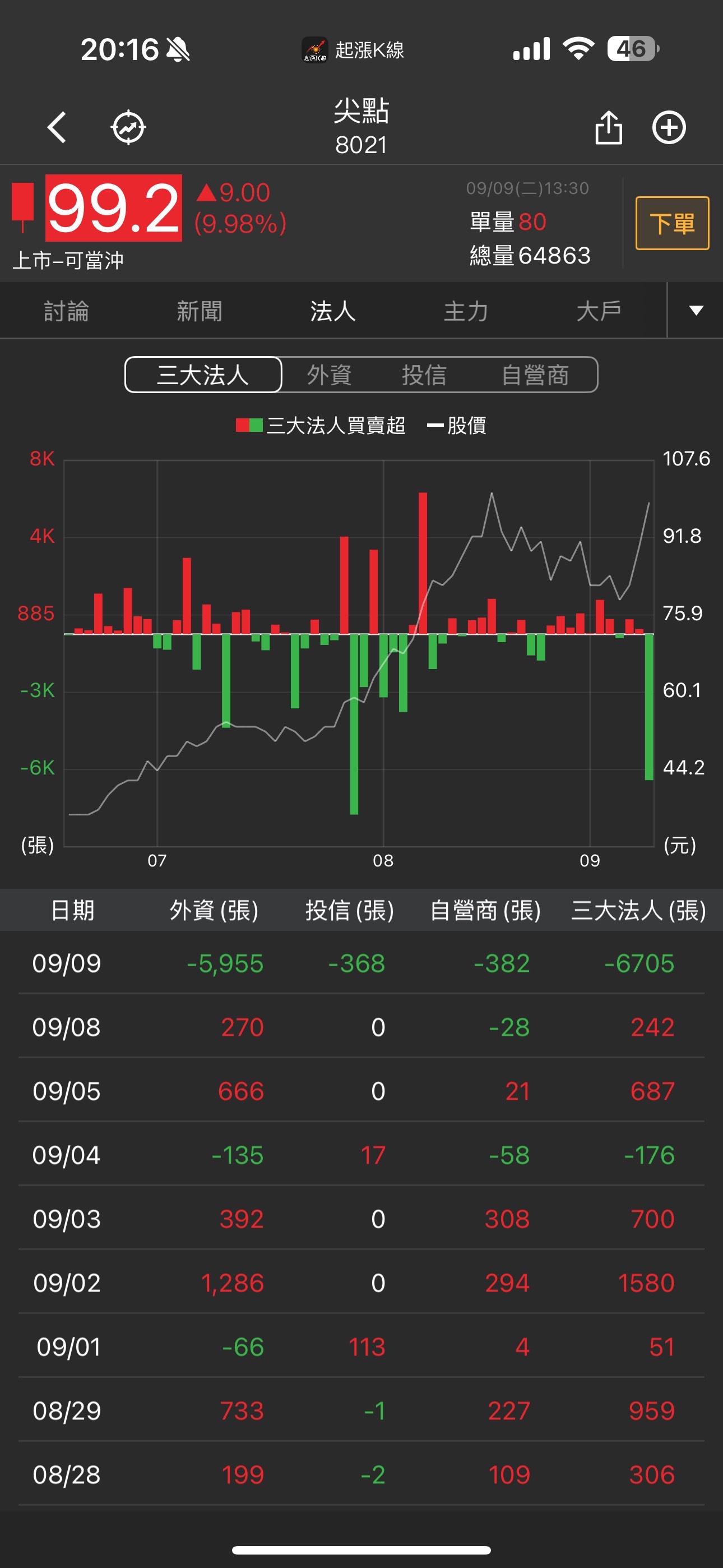The height and width of the screenshot is (1568, 723).
Task: Tap the back arrow to previous screen
Action: (56, 128)
